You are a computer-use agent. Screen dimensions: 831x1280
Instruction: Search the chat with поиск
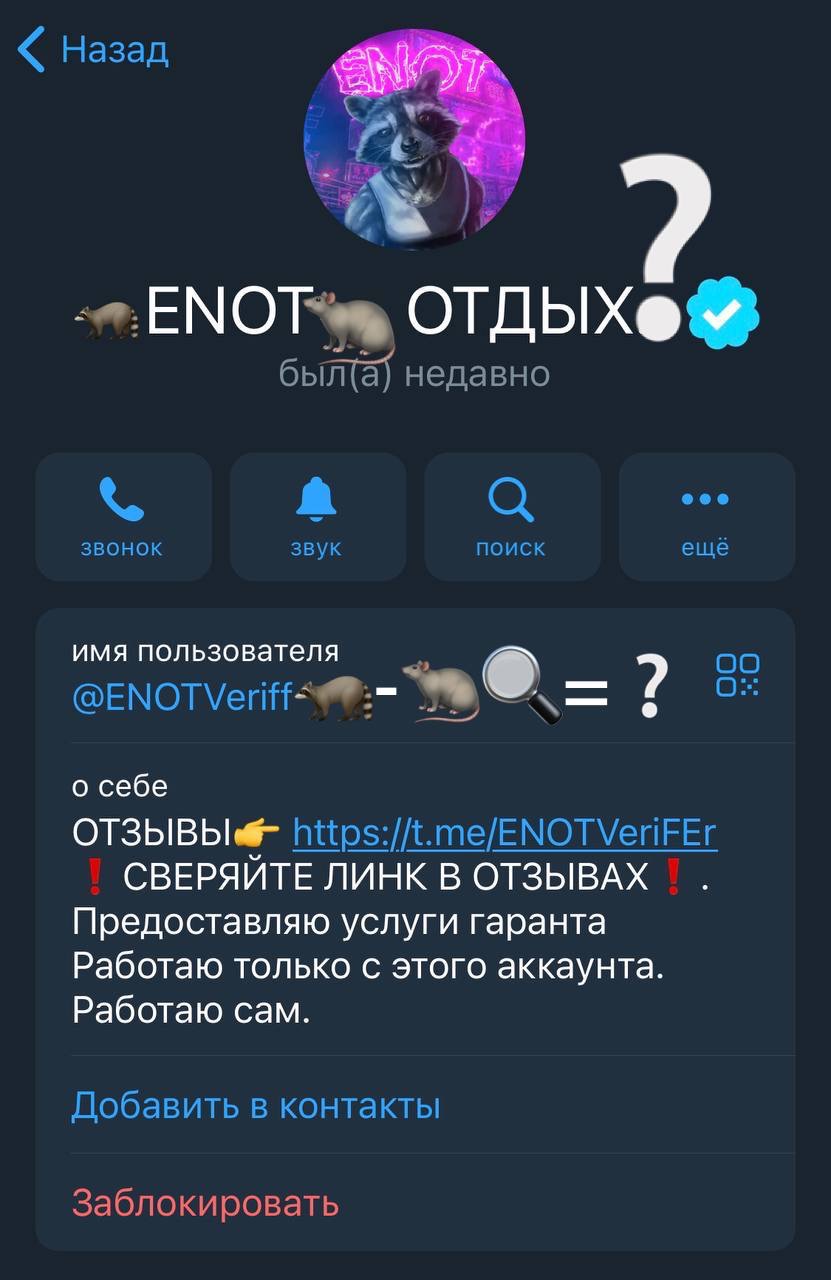512,516
